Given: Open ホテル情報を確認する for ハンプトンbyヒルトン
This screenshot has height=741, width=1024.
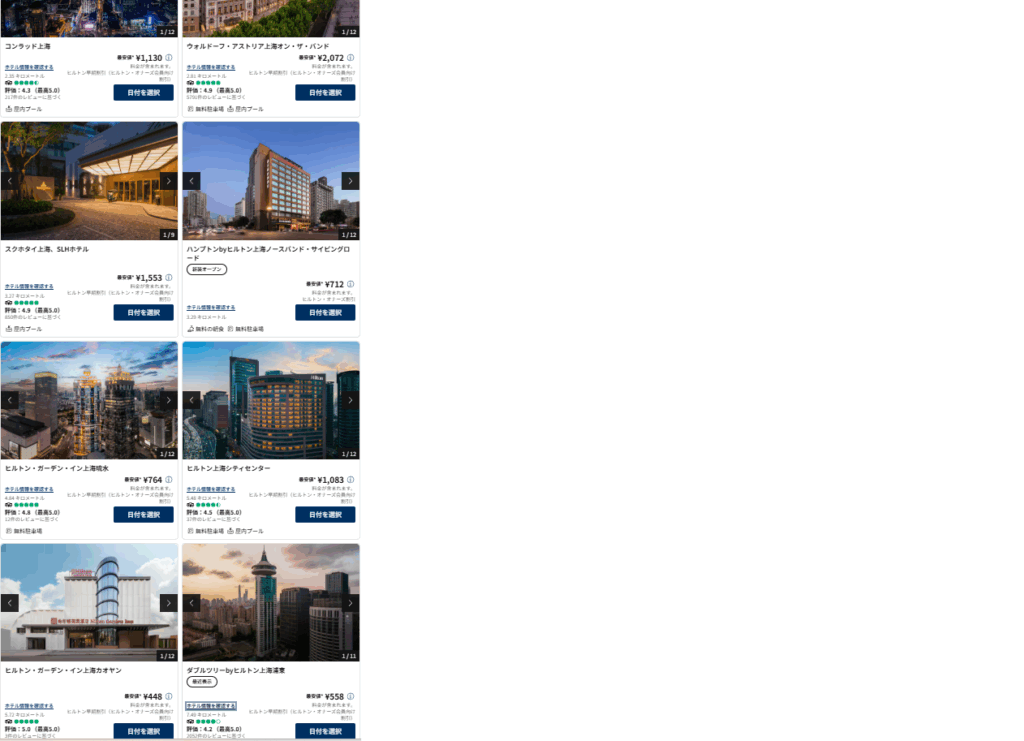Looking at the screenshot, I should coord(211,307).
